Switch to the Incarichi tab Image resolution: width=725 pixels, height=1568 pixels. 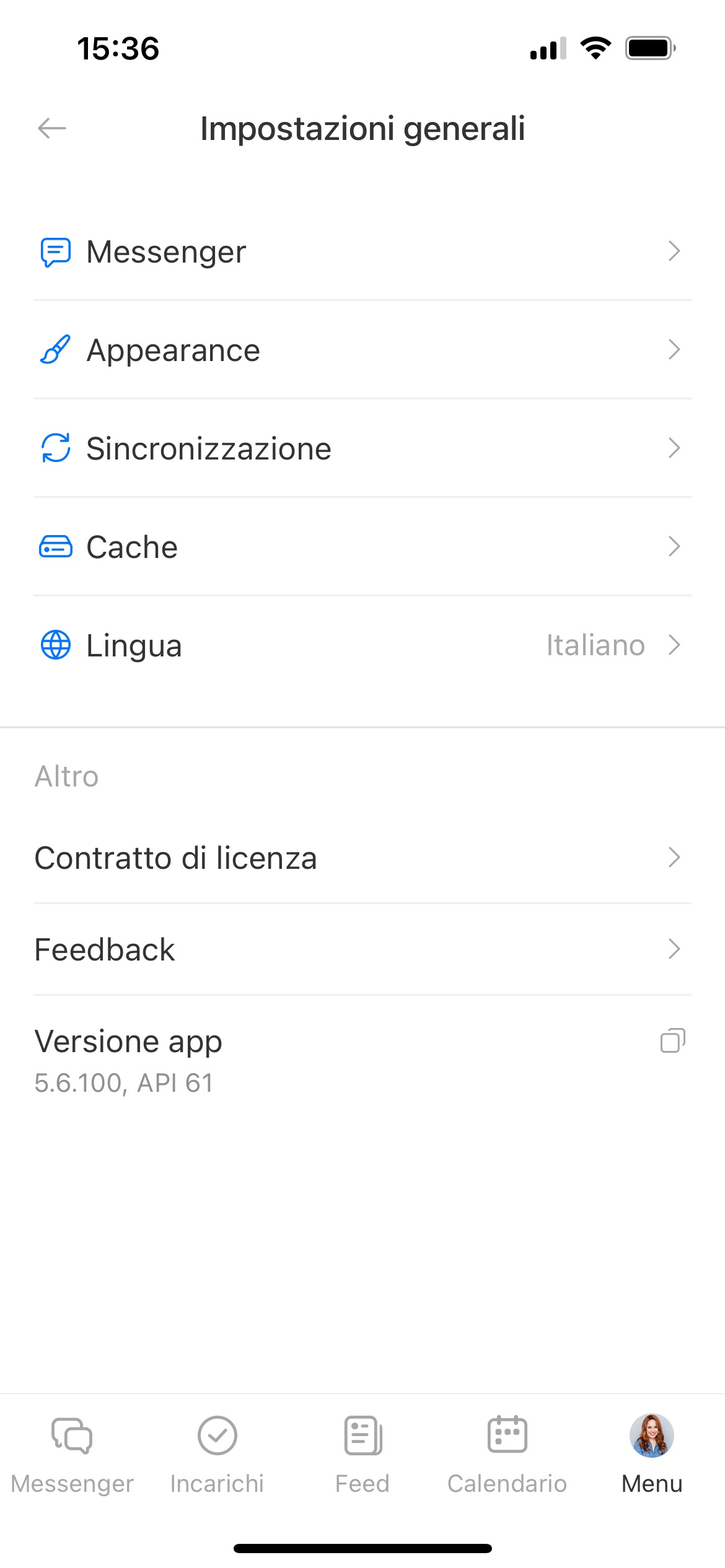pos(217,1453)
